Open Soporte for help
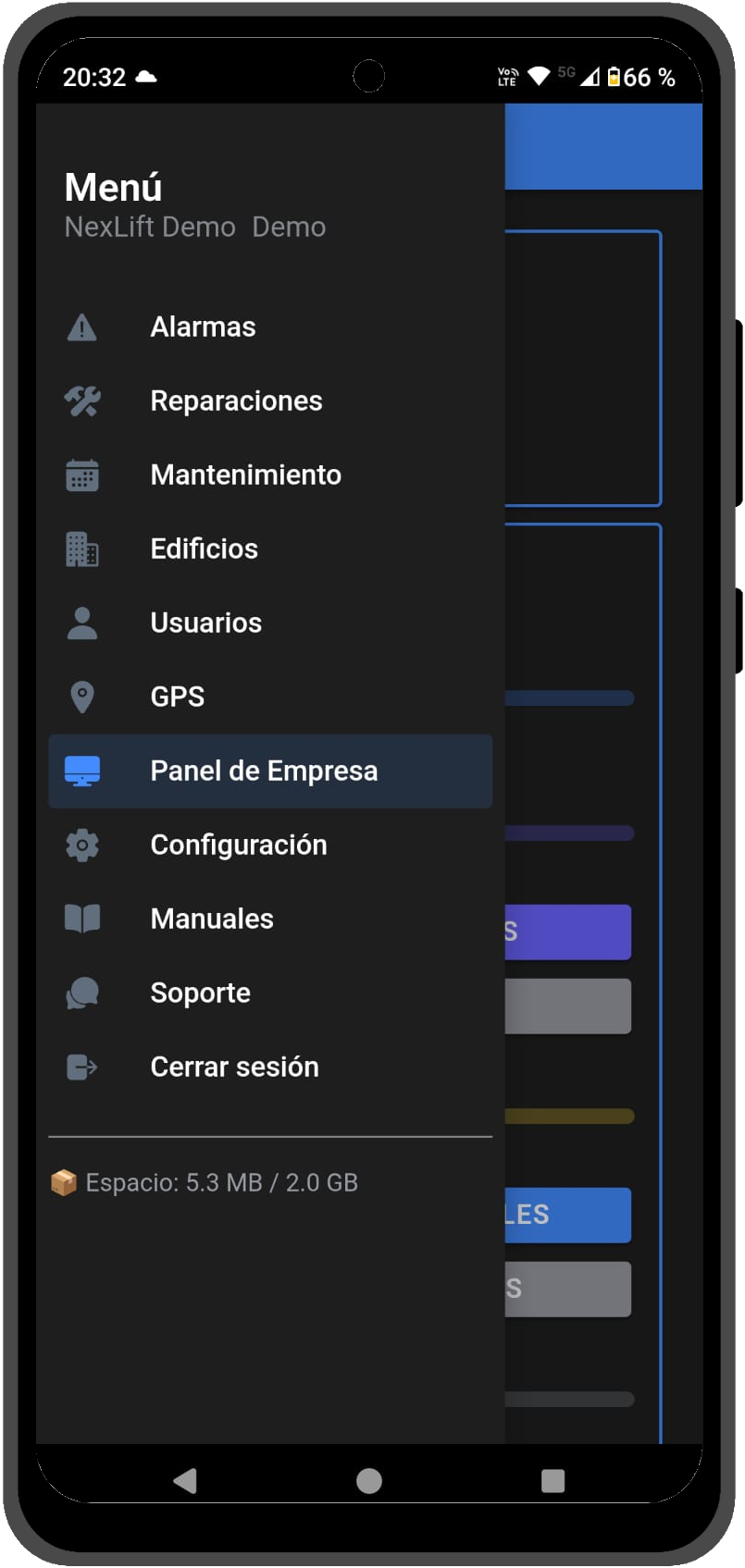 (270, 994)
